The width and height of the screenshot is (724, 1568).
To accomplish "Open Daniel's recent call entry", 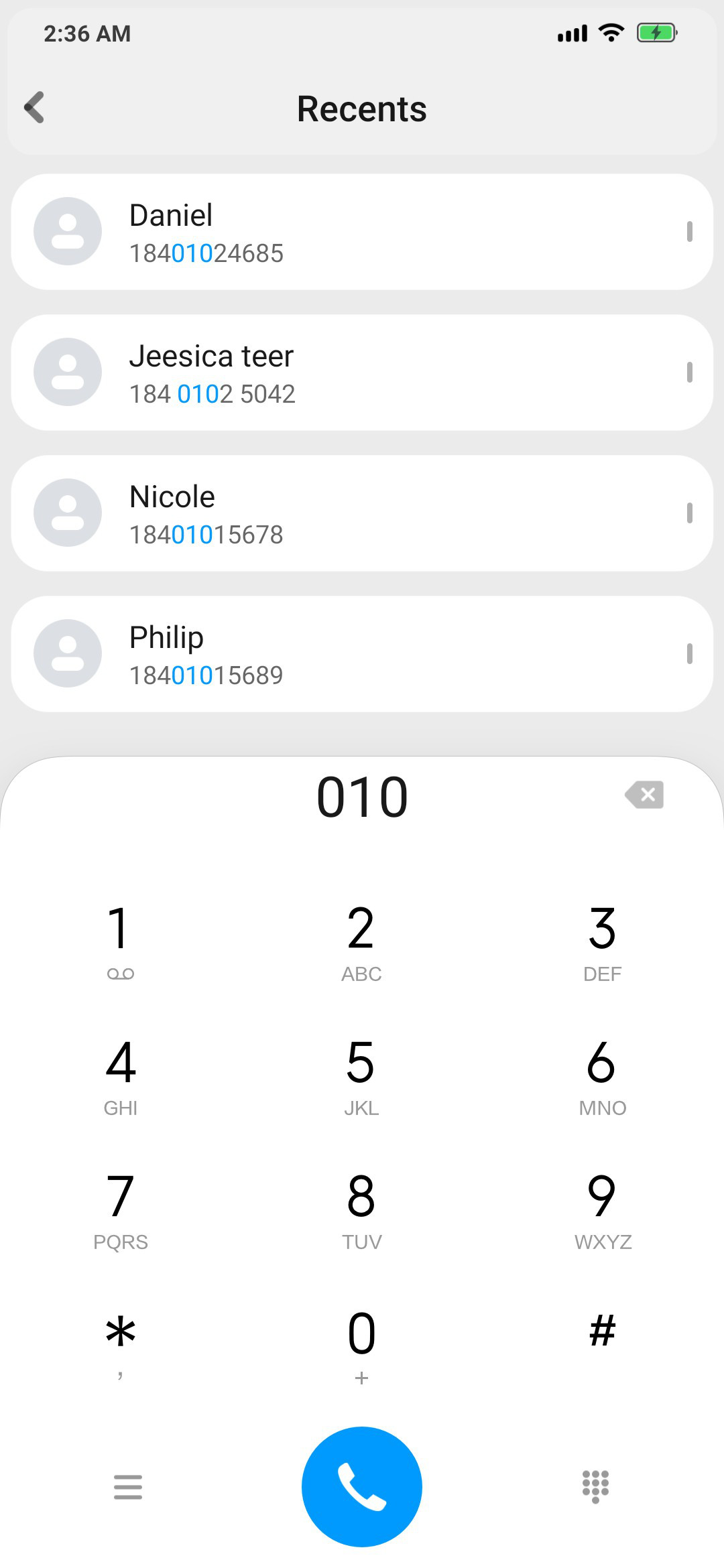I will coord(362,232).
